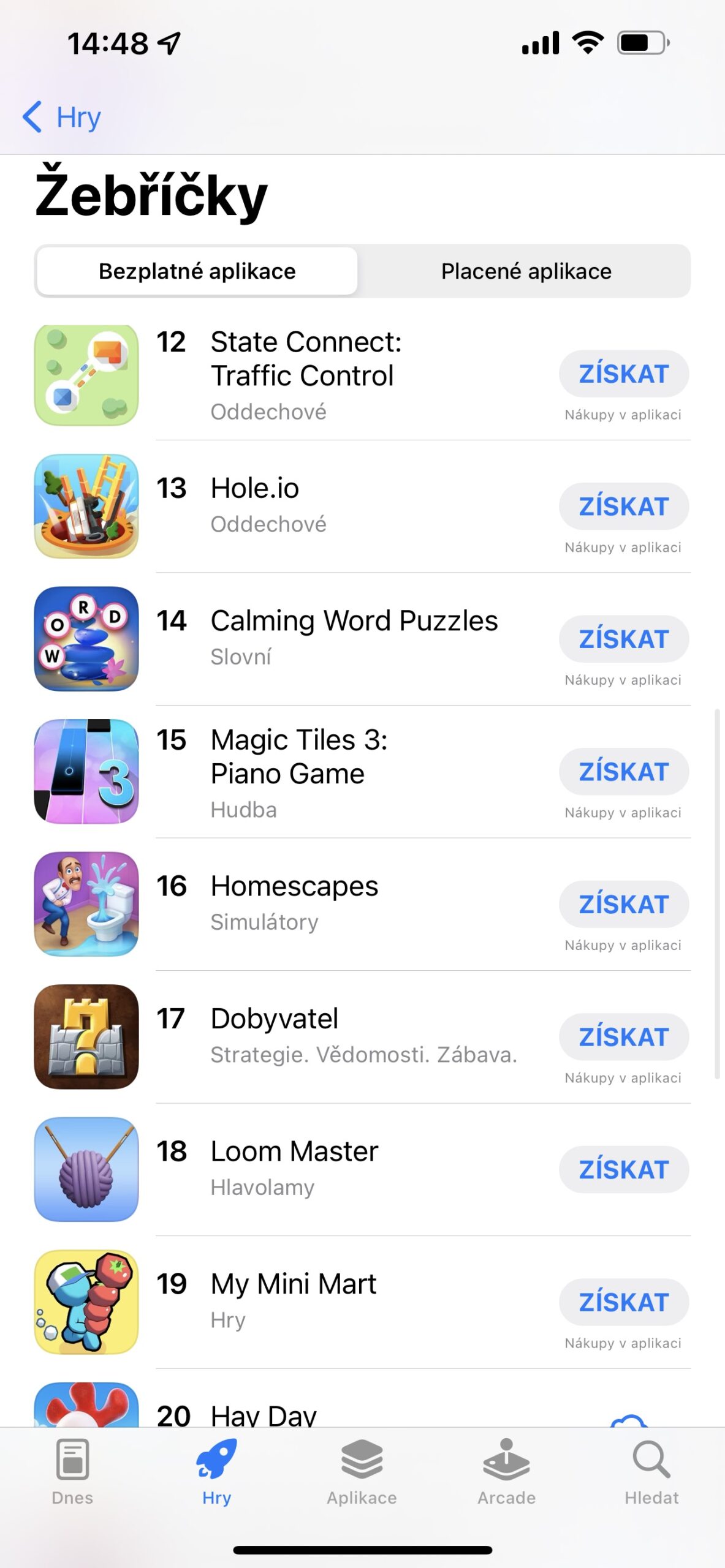Switch to Placené aplikace segment
Screen dimensions: 725x1568
526,271
